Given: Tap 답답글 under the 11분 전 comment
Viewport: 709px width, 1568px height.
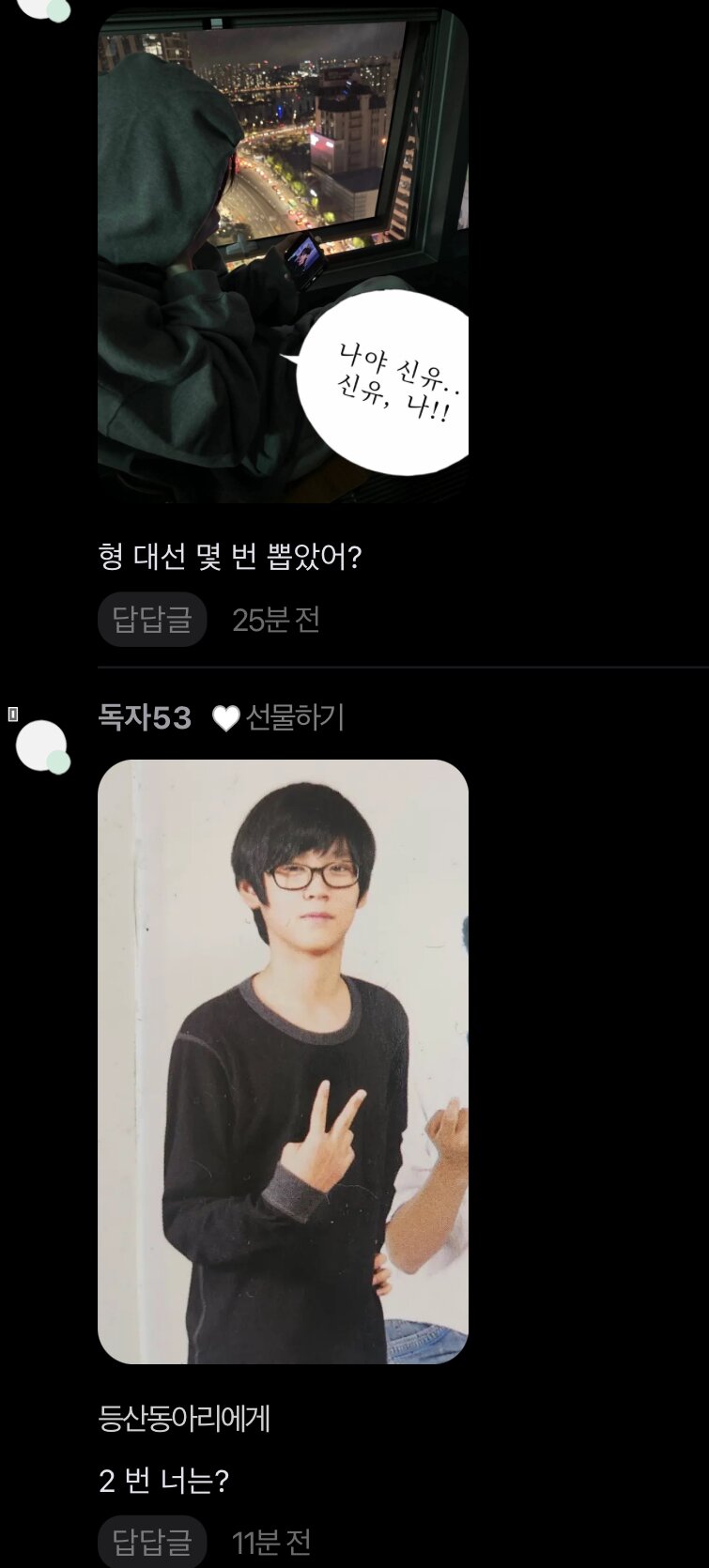Looking at the screenshot, I should (x=152, y=1542).
